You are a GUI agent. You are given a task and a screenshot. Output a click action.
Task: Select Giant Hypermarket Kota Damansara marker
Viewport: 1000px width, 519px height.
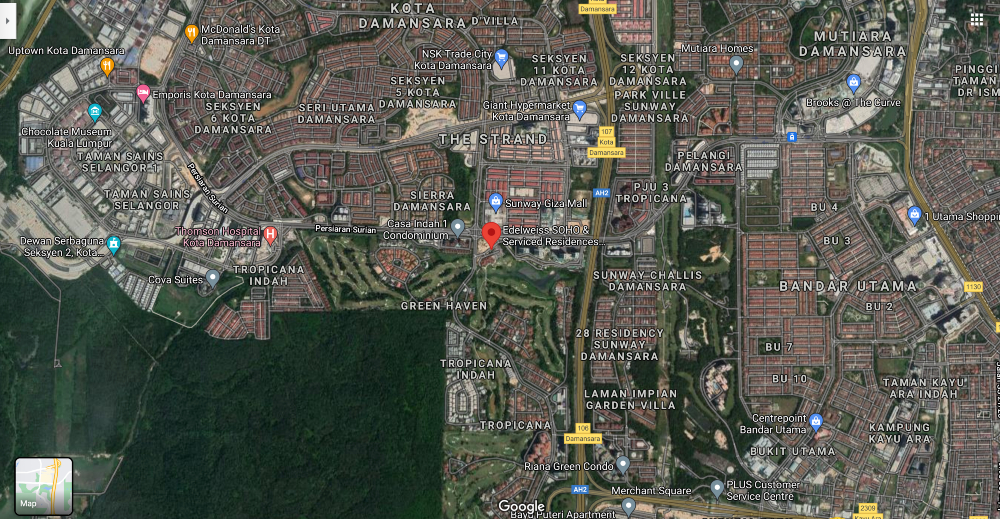[x=578, y=110]
